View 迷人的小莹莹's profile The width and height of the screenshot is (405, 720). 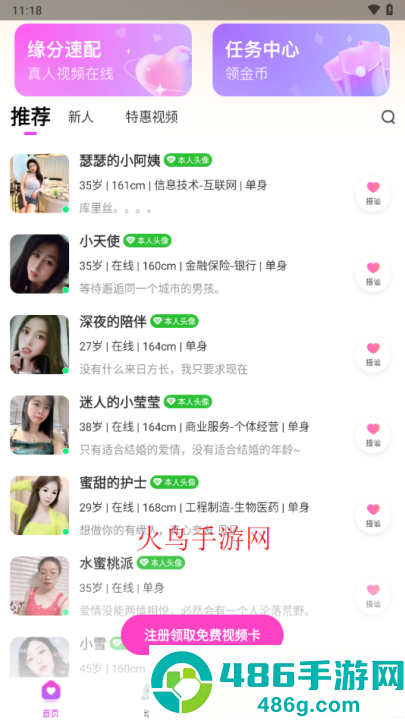pos(202,425)
